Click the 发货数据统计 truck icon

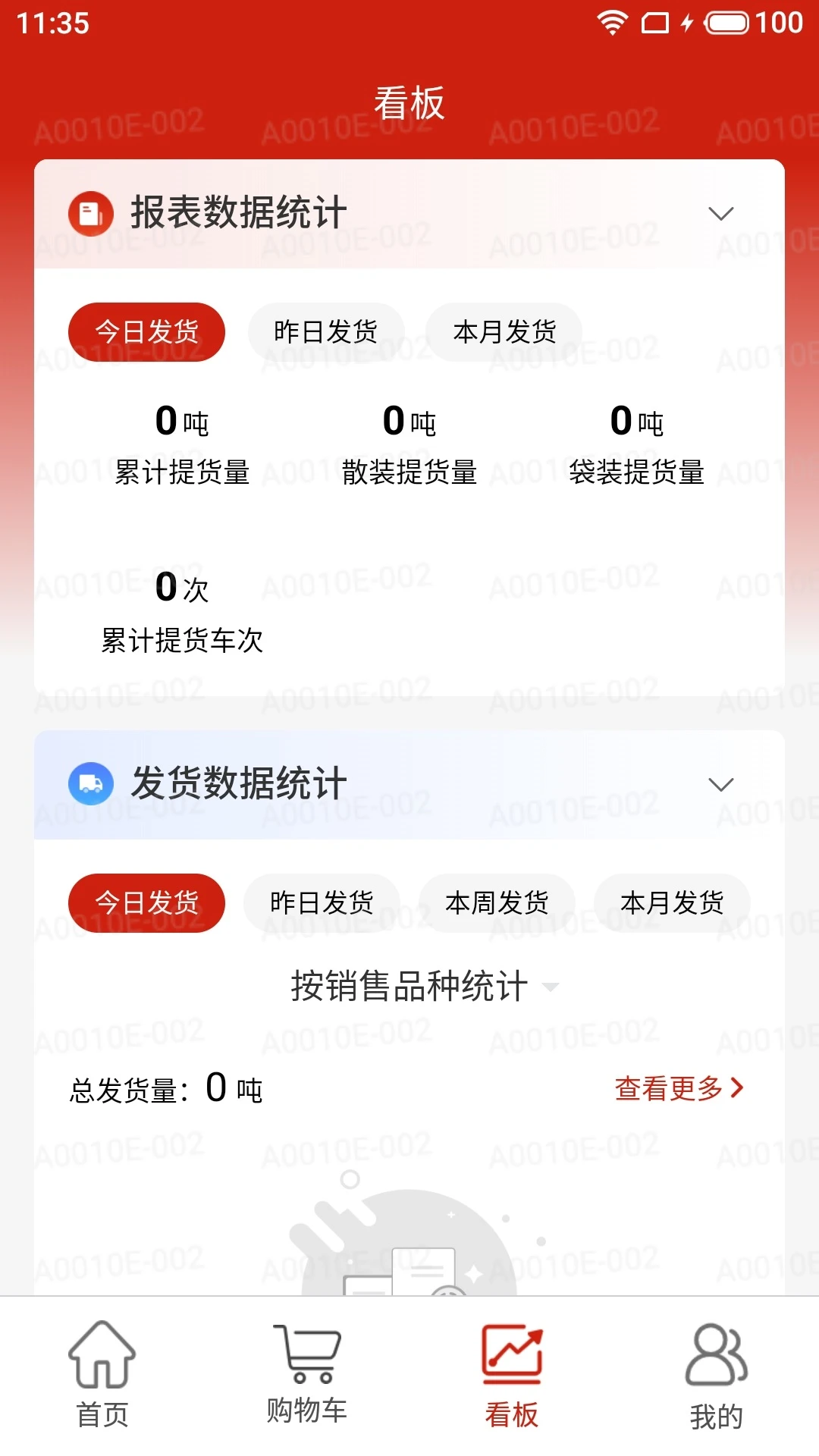point(91,786)
